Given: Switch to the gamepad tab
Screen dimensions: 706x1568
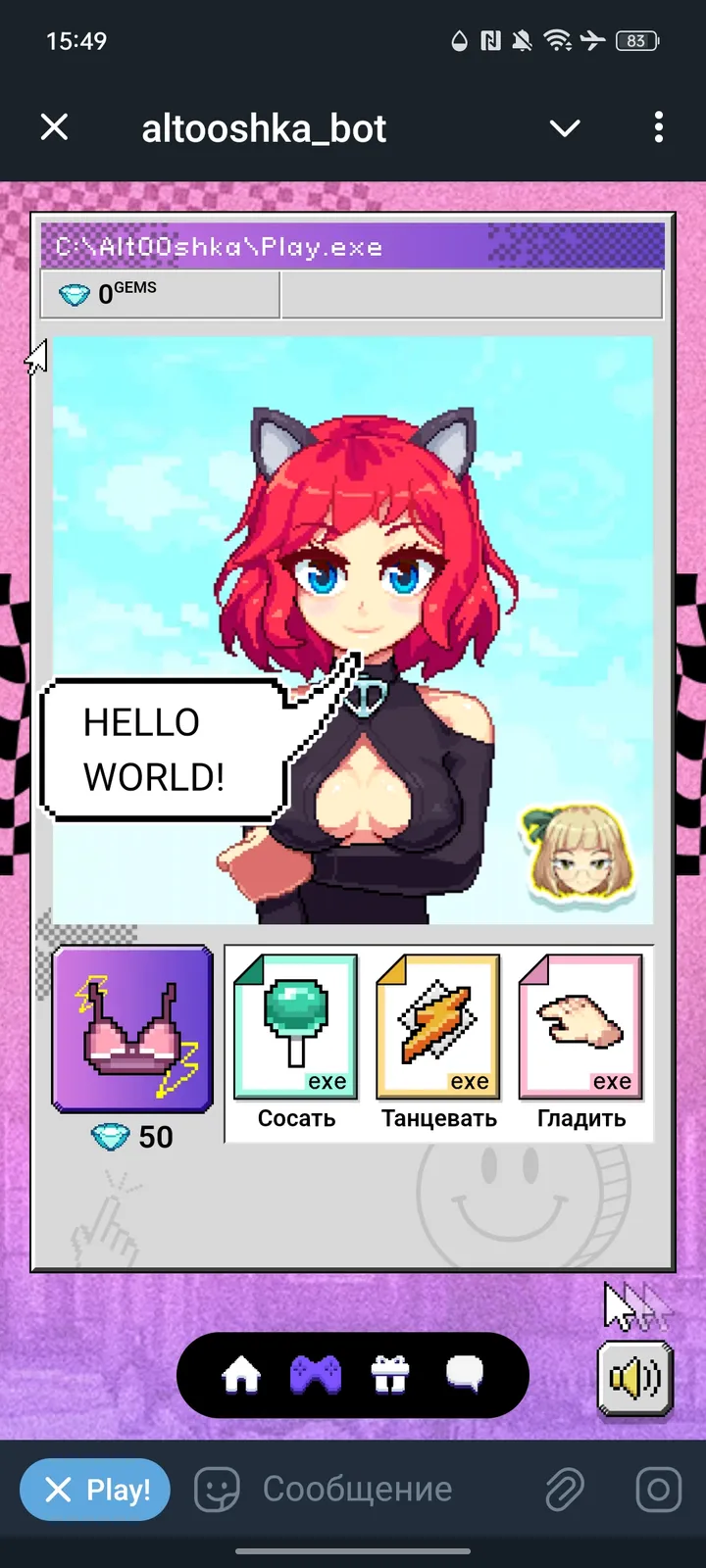Looking at the screenshot, I should pyautogui.click(x=316, y=1375).
